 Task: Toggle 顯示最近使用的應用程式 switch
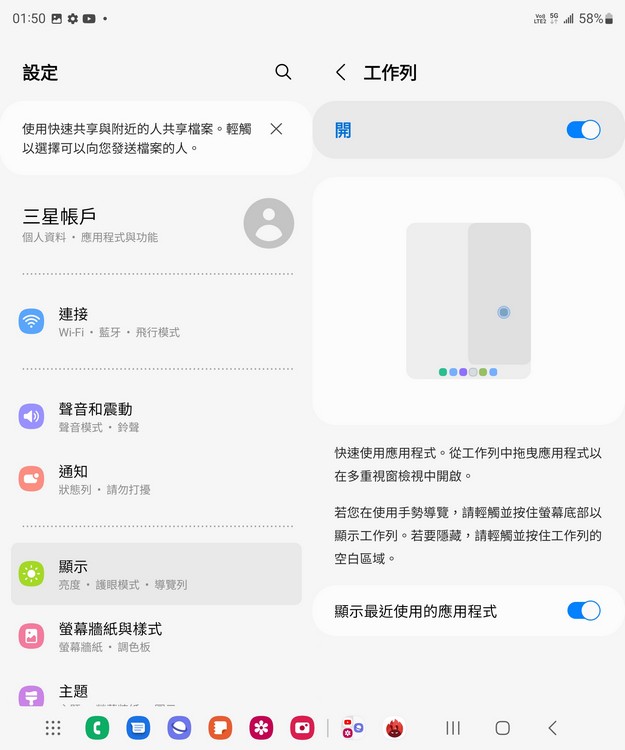tap(583, 611)
